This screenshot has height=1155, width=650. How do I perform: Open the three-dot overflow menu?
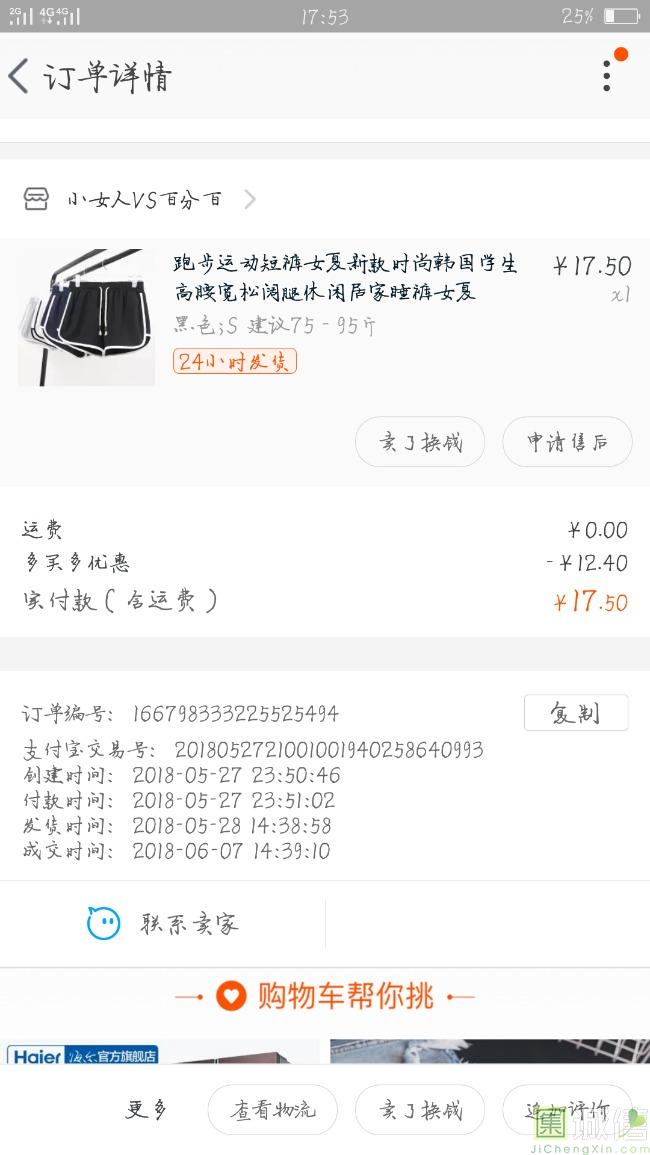click(x=606, y=76)
